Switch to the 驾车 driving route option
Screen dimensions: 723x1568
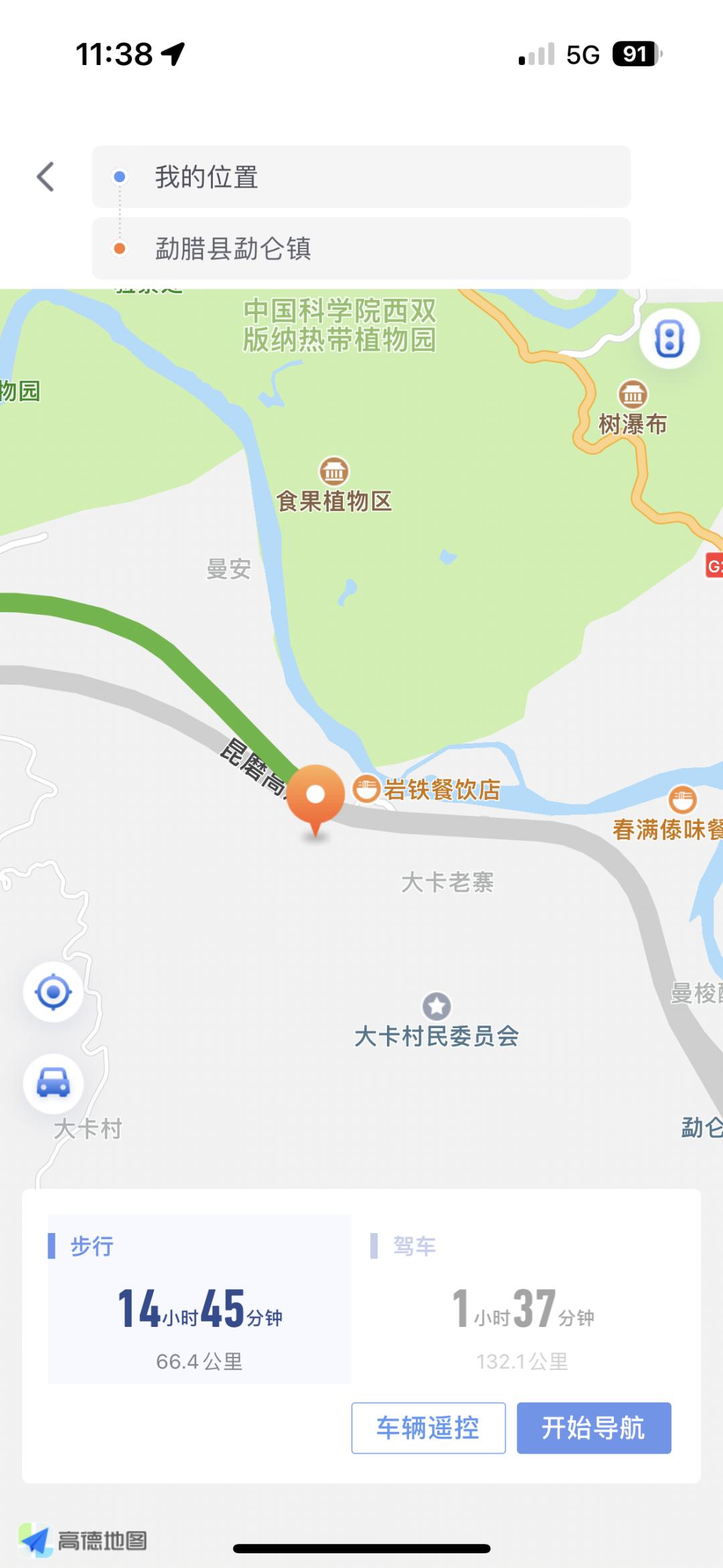[522, 1299]
